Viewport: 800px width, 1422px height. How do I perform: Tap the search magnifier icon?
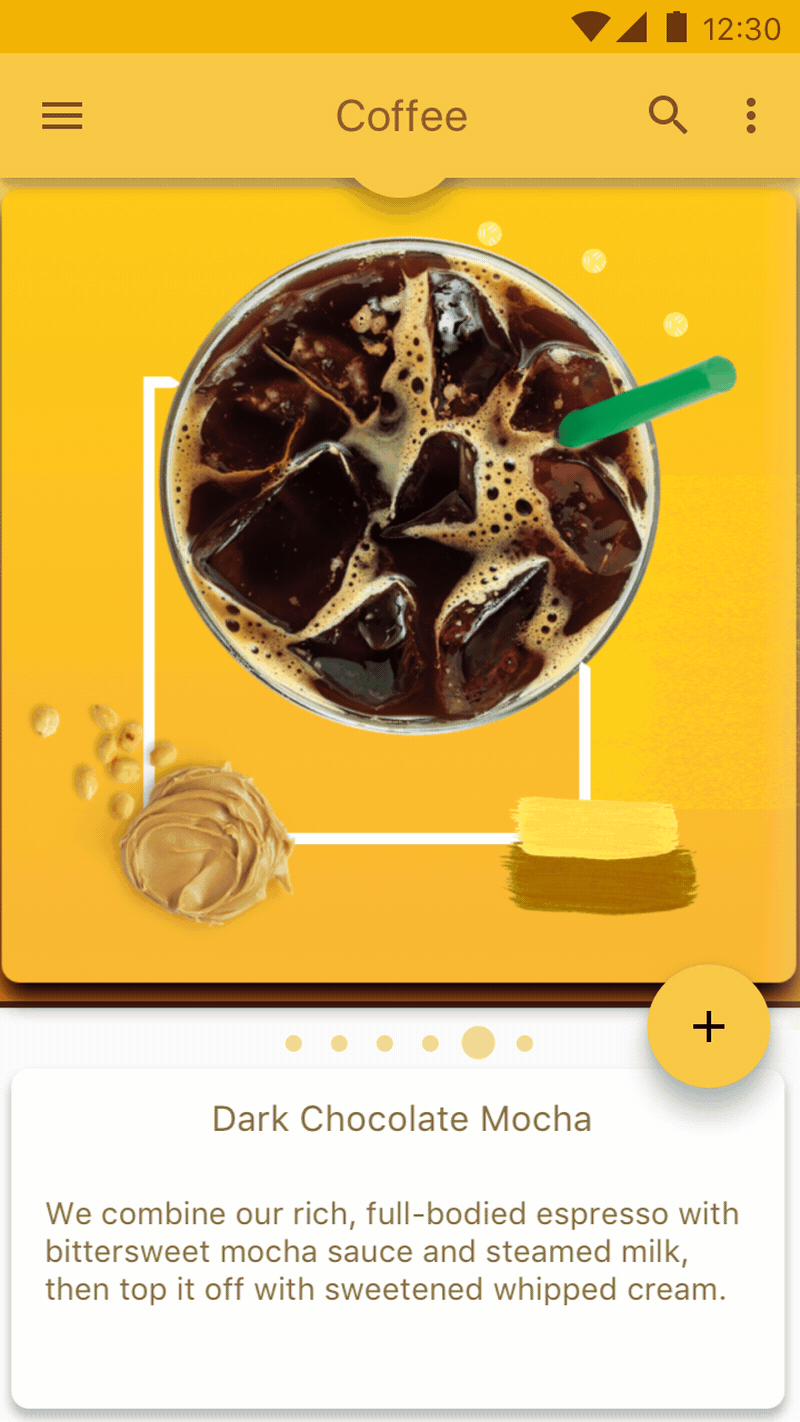(668, 116)
